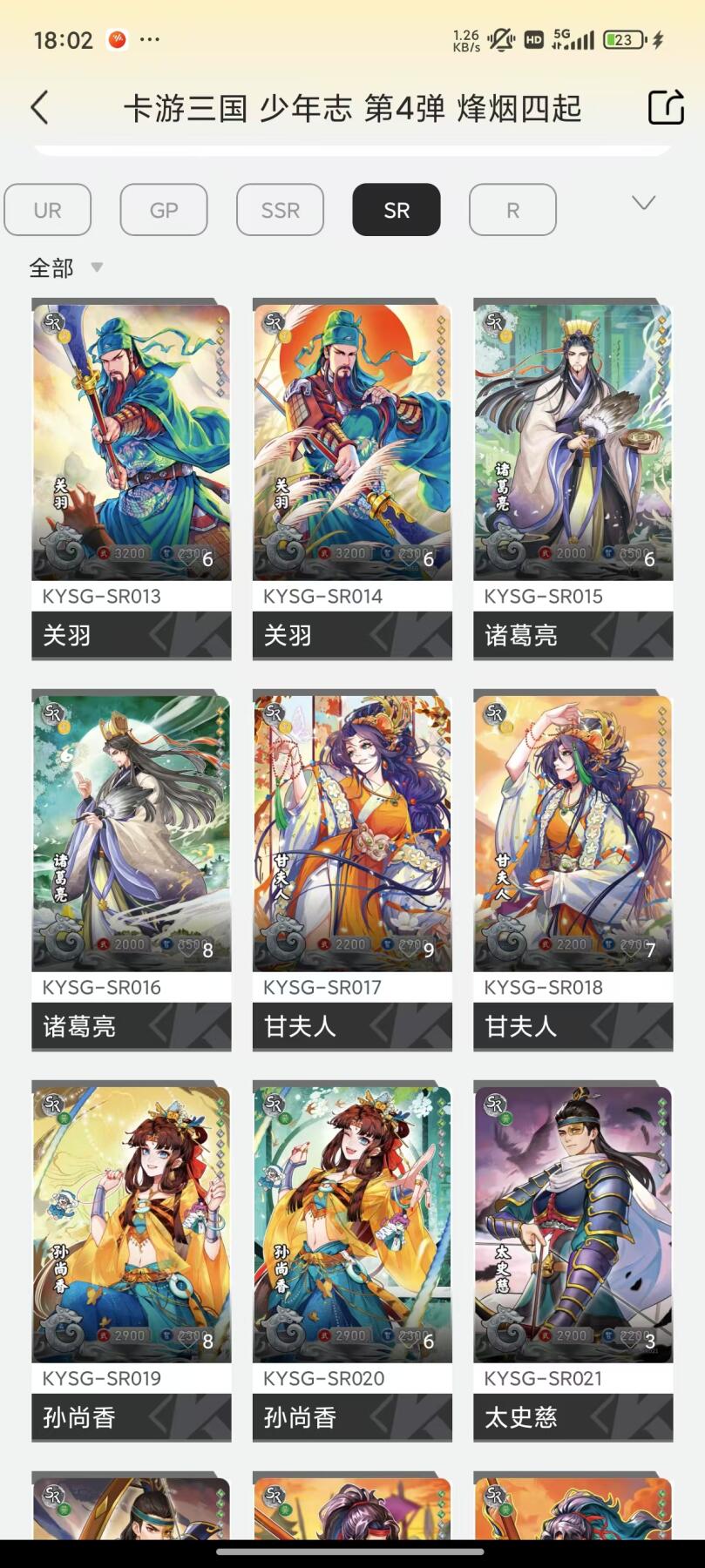View card KYSG-SR019 孙尚香

coord(132,1223)
